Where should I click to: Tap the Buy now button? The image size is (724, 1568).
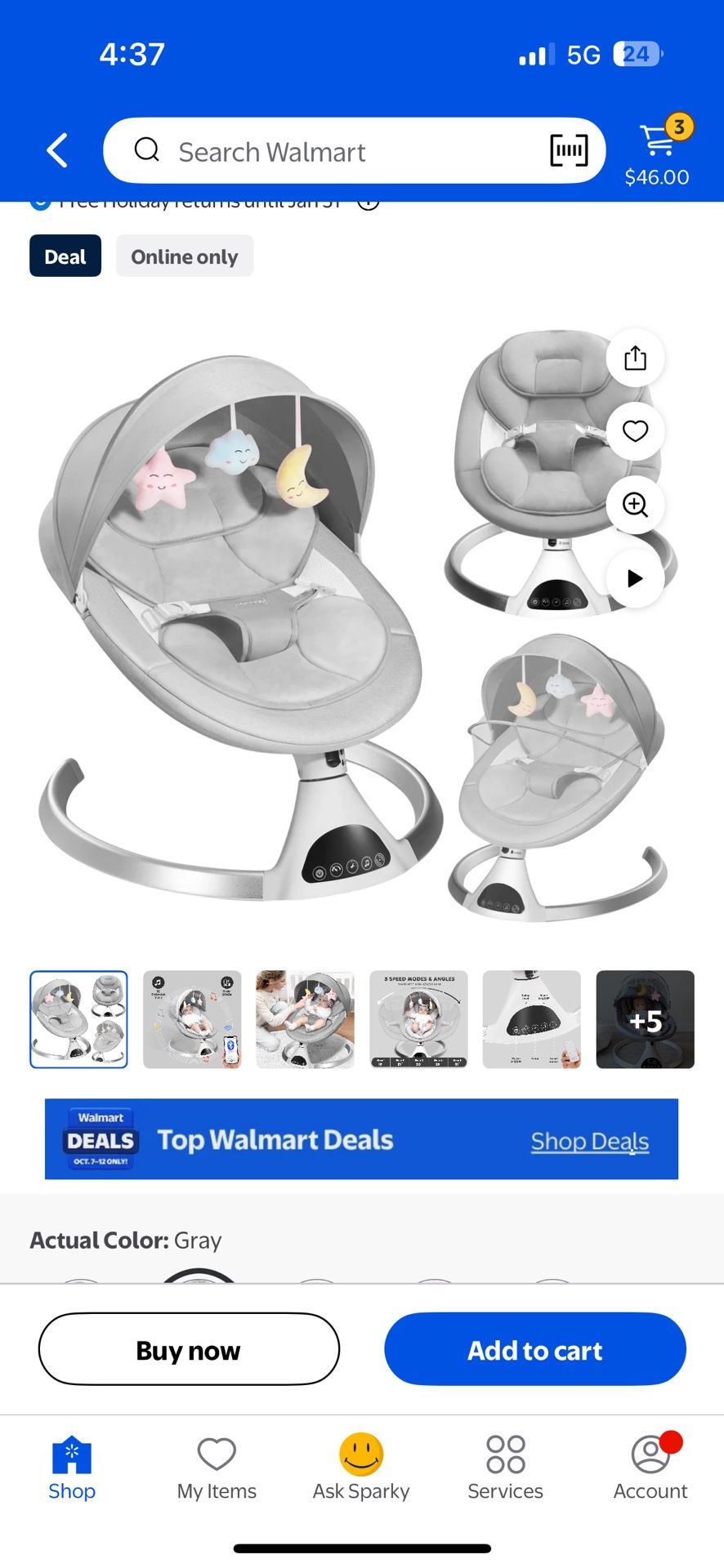(189, 1349)
